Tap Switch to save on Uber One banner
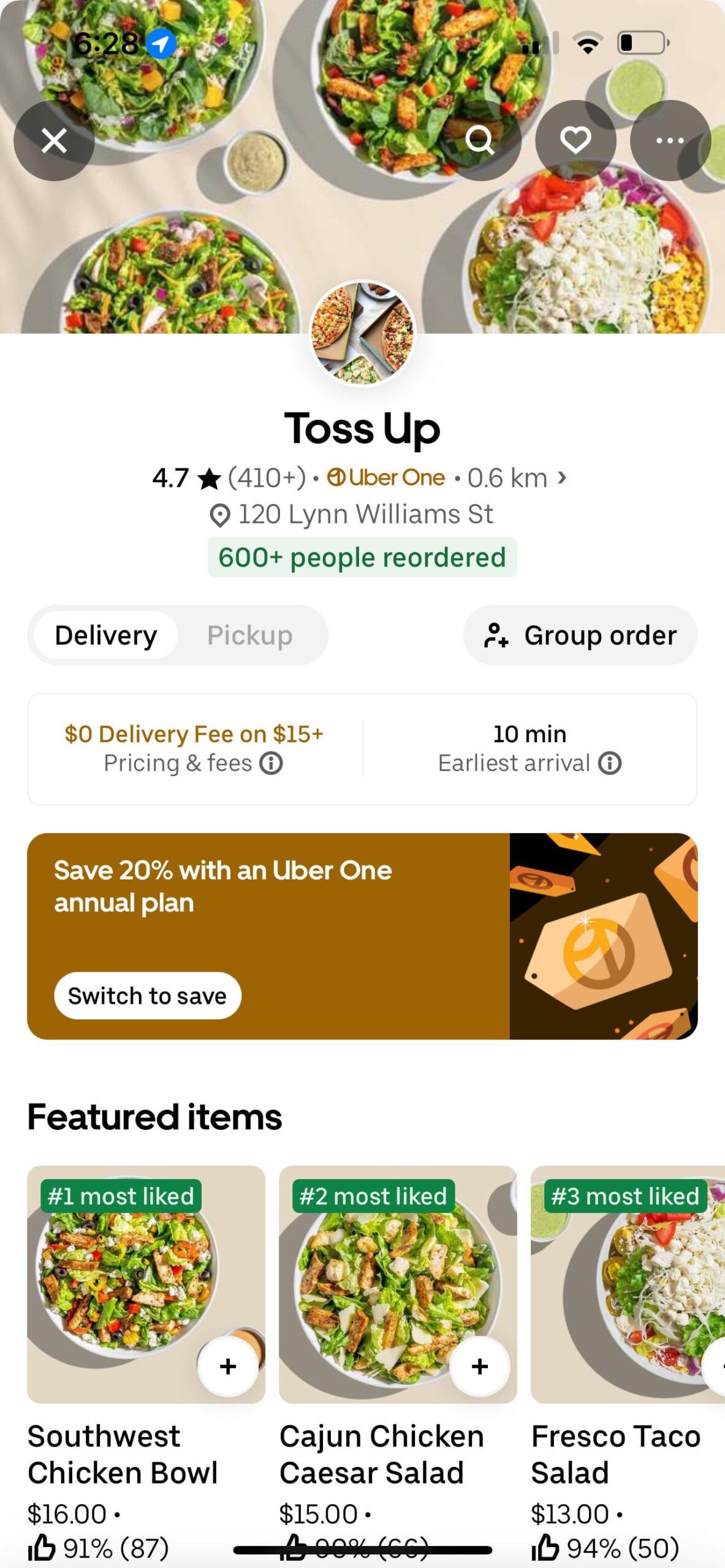The width and height of the screenshot is (725, 1568). point(148,995)
